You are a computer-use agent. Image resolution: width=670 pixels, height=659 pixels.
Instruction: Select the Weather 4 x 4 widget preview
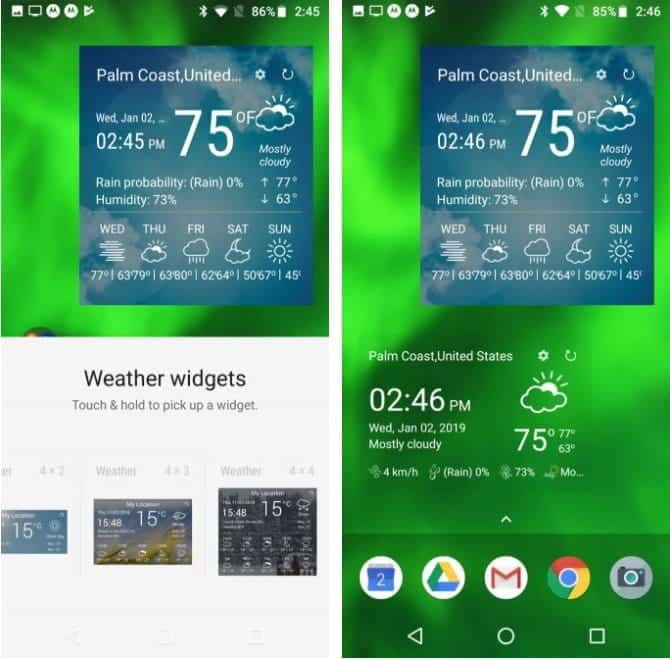tap(267, 532)
